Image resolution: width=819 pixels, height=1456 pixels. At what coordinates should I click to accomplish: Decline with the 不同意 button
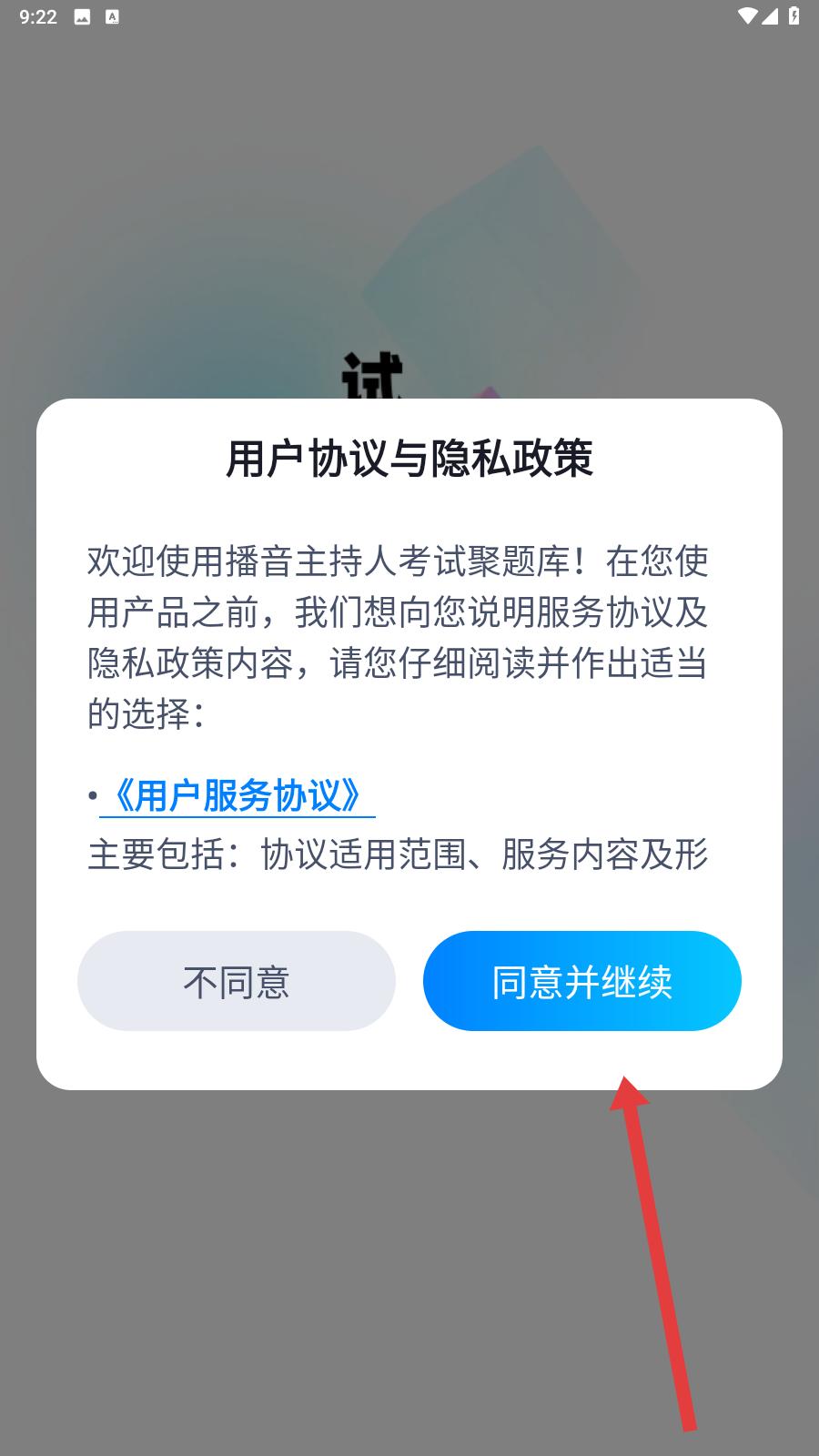236,981
